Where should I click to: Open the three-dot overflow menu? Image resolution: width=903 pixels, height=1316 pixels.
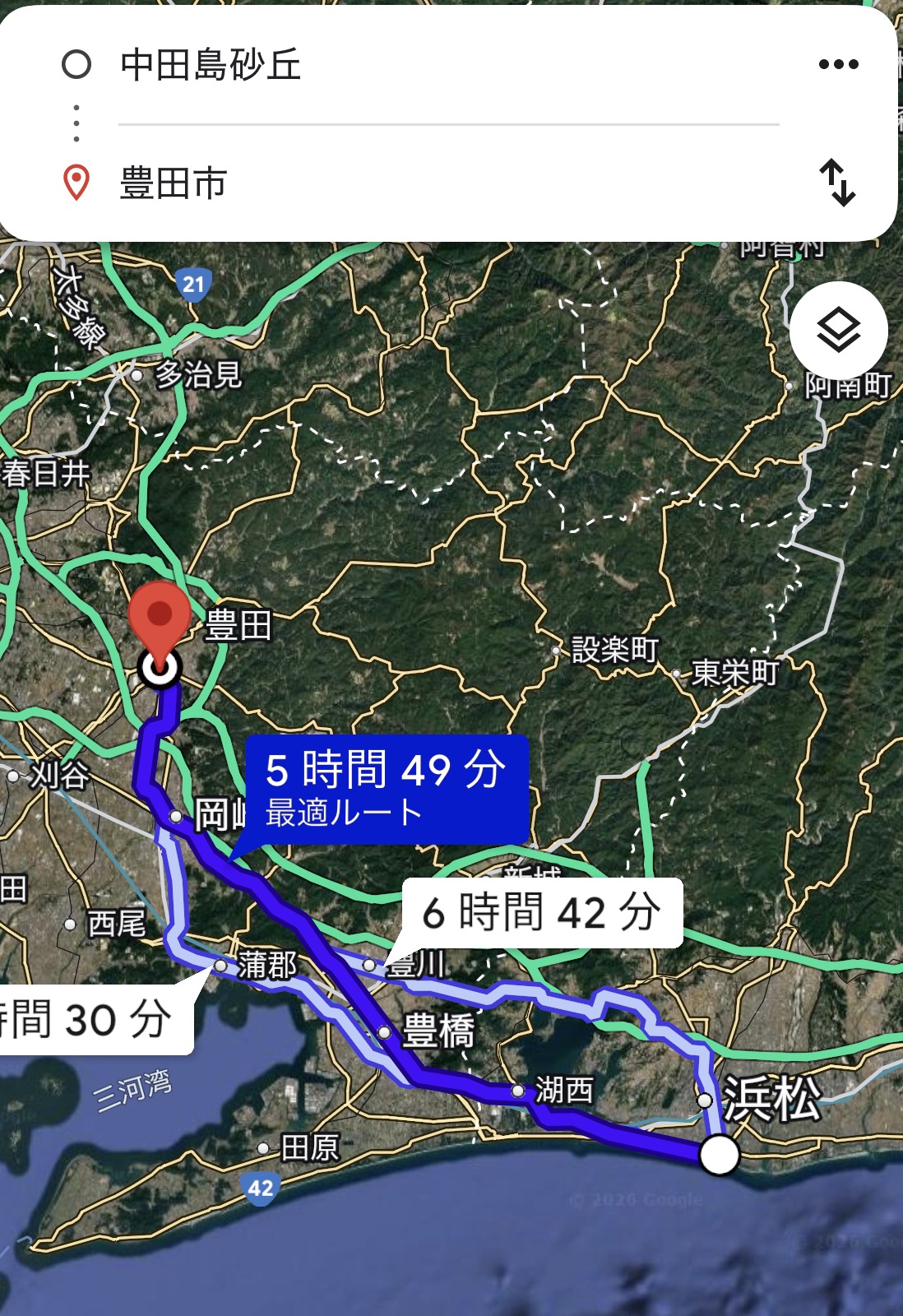[x=838, y=64]
